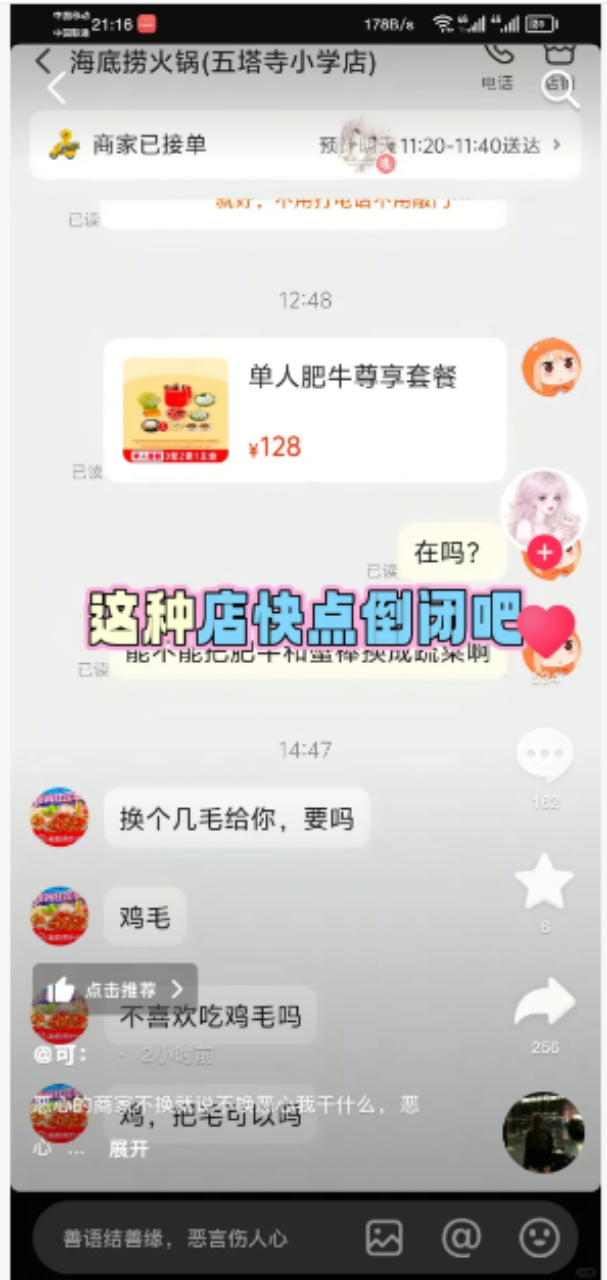Follow the author with the plus button
The height and width of the screenshot is (1280, 607).
[x=543, y=552]
